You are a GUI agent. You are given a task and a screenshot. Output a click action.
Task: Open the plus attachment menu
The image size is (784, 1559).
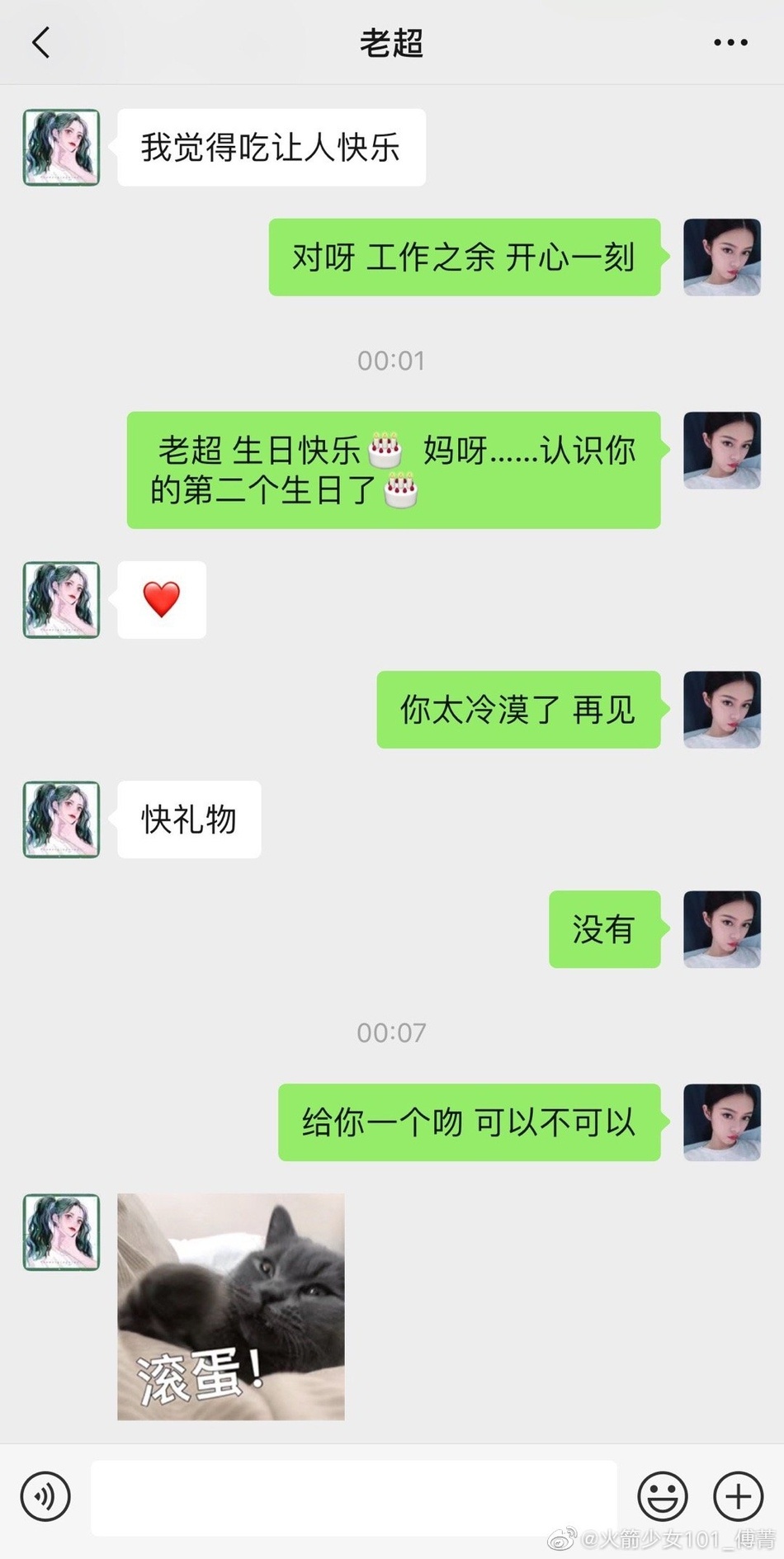click(734, 1496)
